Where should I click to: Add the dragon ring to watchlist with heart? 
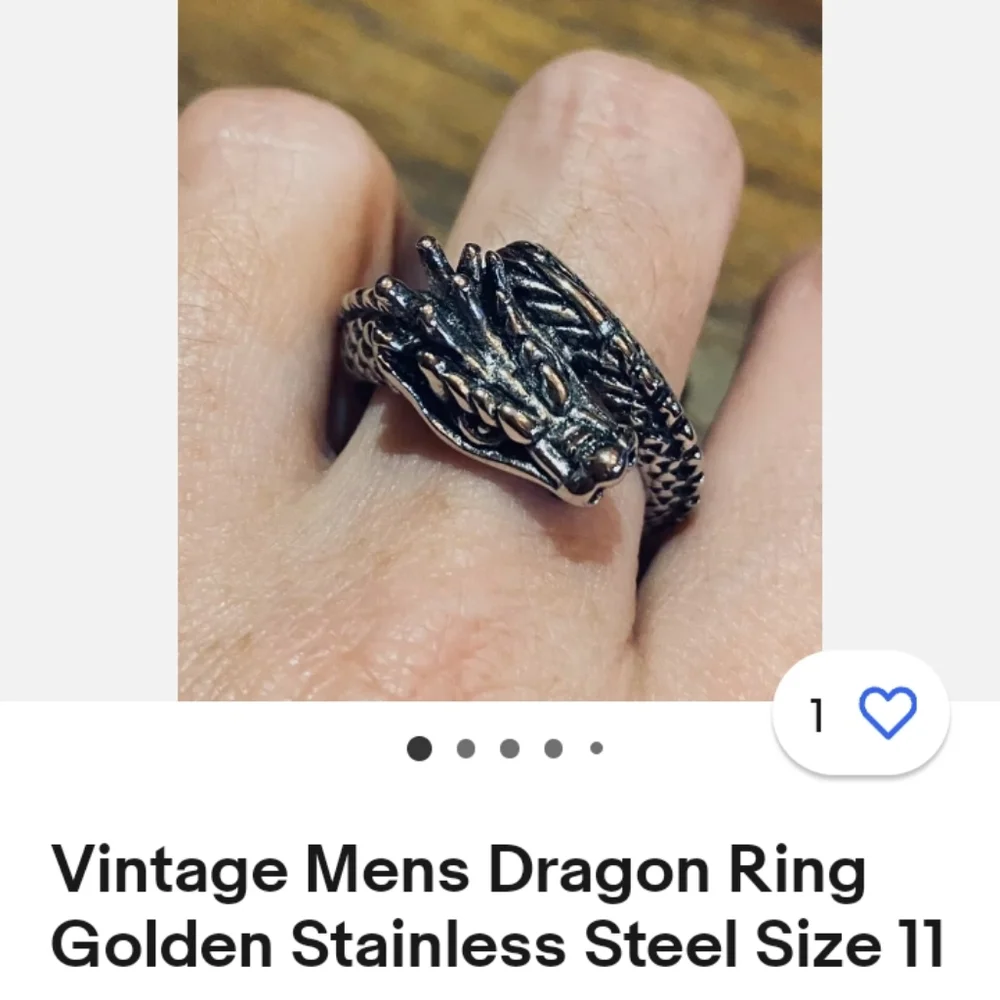pos(887,714)
